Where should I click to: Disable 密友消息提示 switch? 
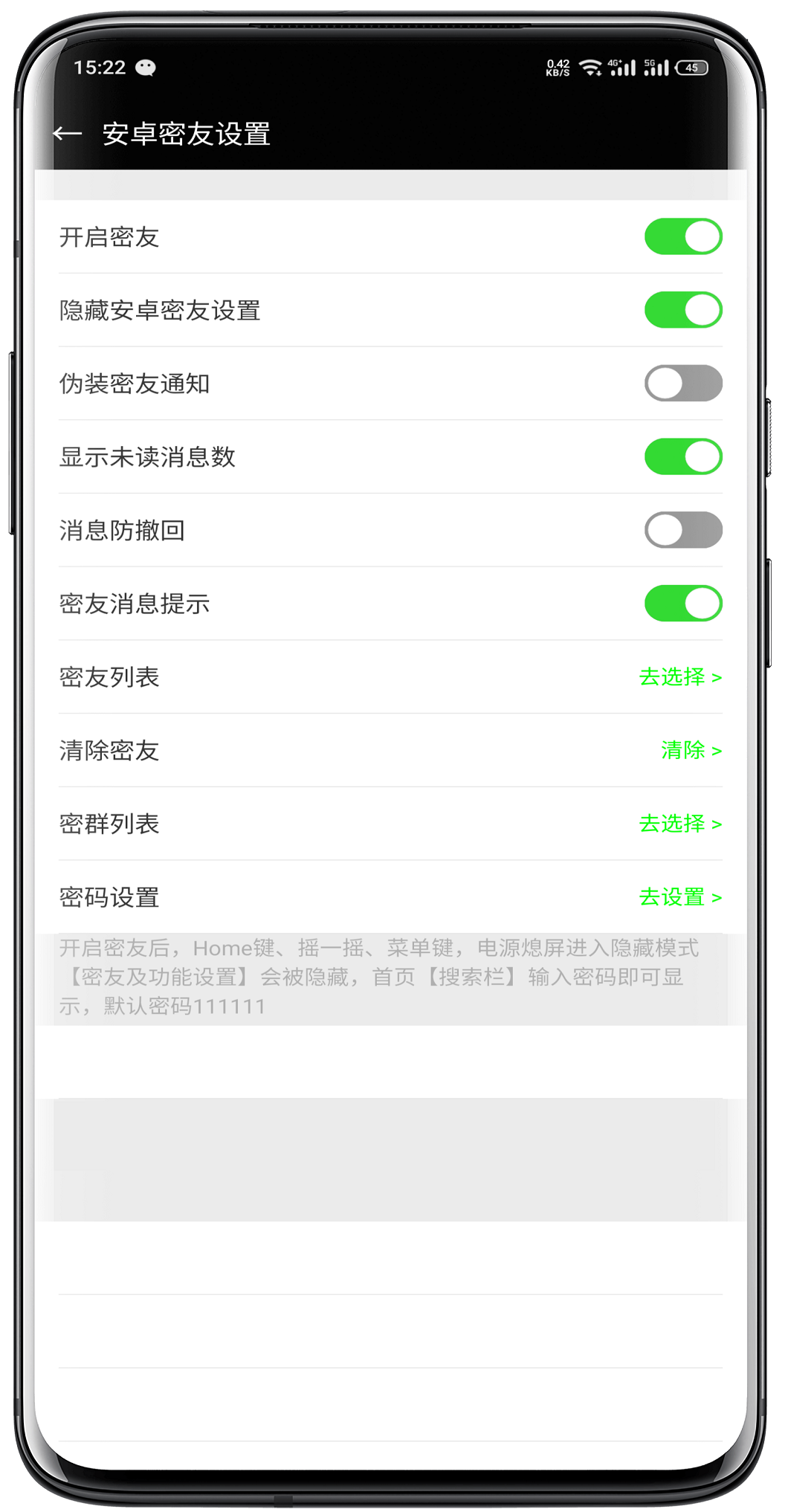tap(682, 603)
